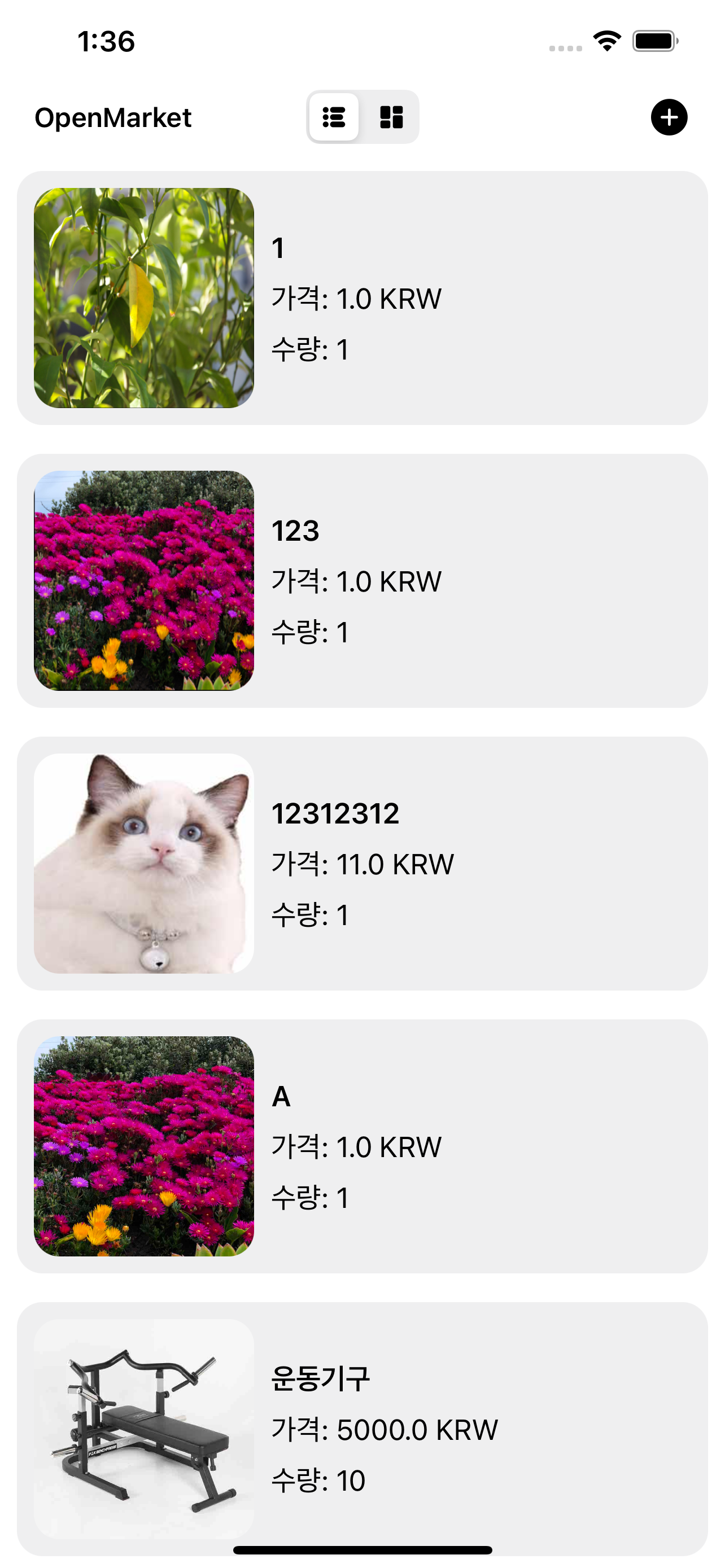
Task: Add a new product with plus button
Action: click(669, 117)
